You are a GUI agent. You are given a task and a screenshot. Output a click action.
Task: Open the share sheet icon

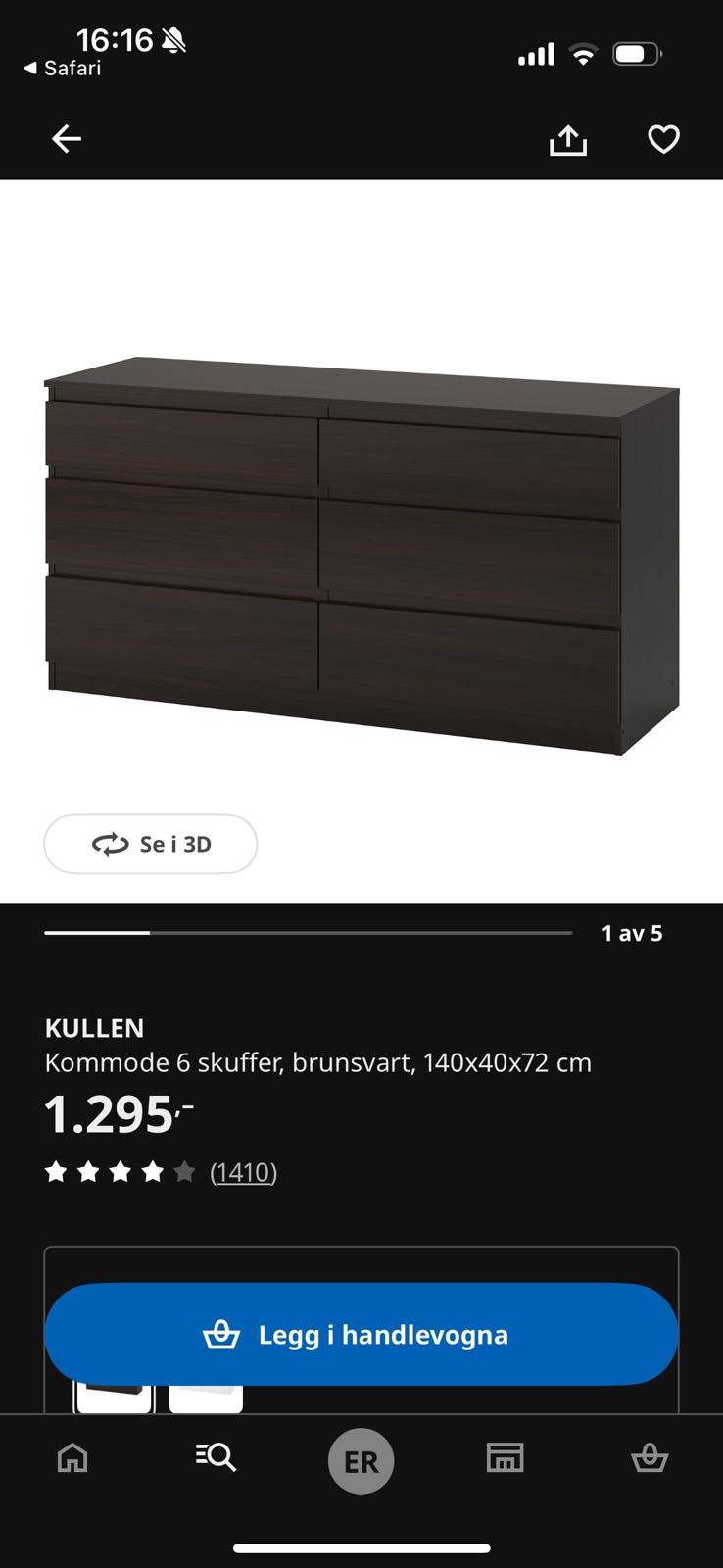pyautogui.click(x=569, y=139)
